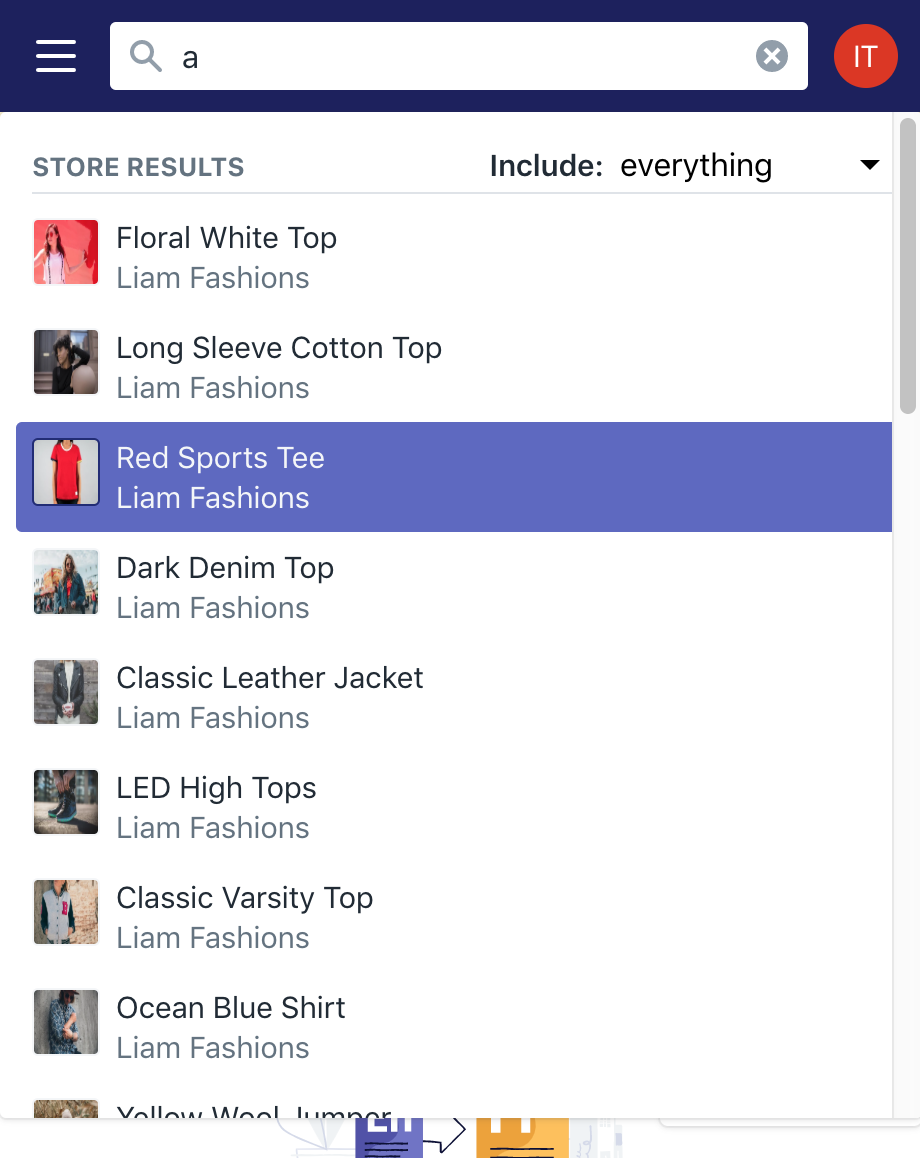The height and width of the screenshot is (1158, 920).
Task: Open the hamburger drawer menu
Action: coord(56,56)
